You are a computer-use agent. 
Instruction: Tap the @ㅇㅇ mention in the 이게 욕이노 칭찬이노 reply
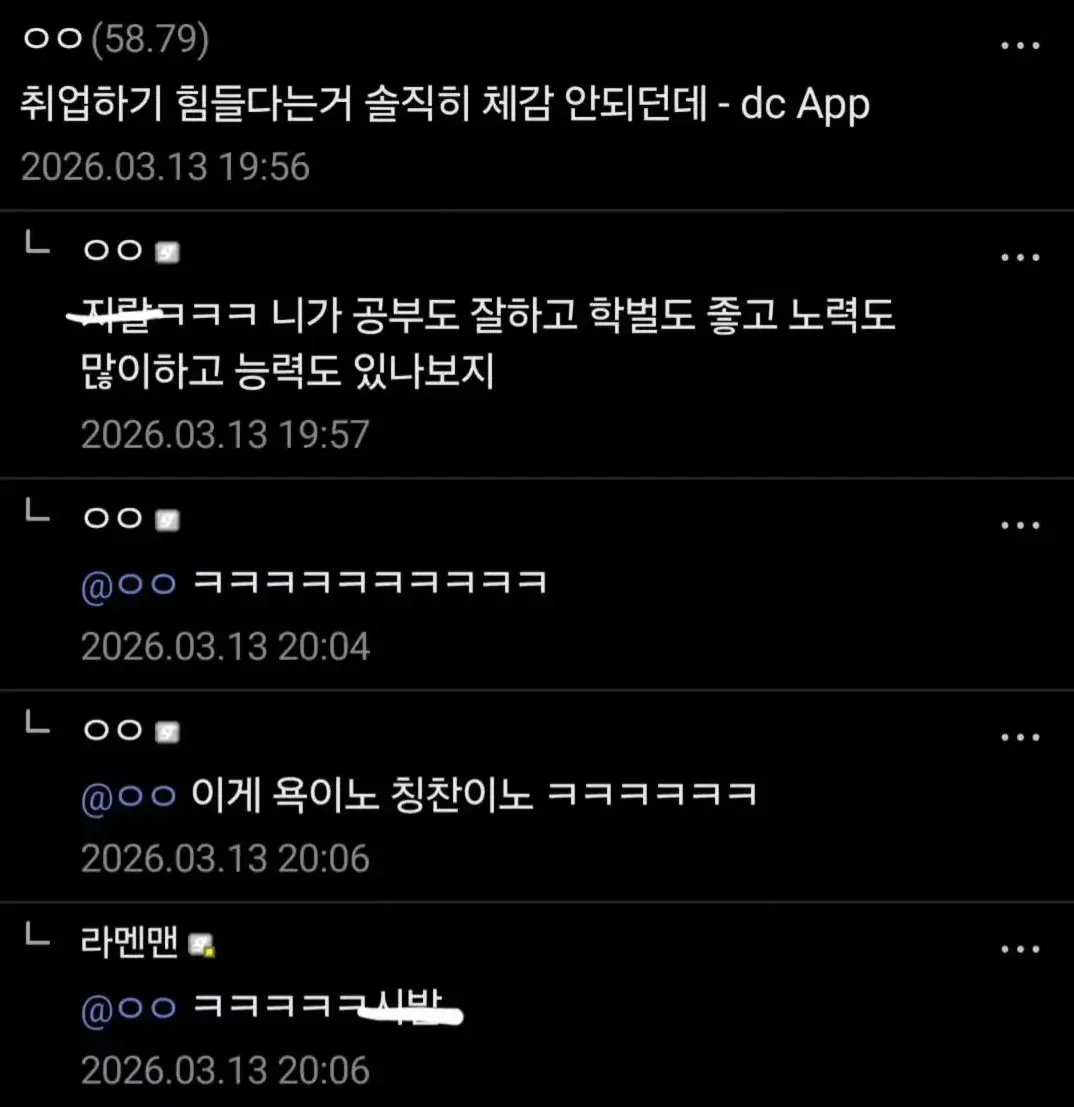(x=129, y=796)
